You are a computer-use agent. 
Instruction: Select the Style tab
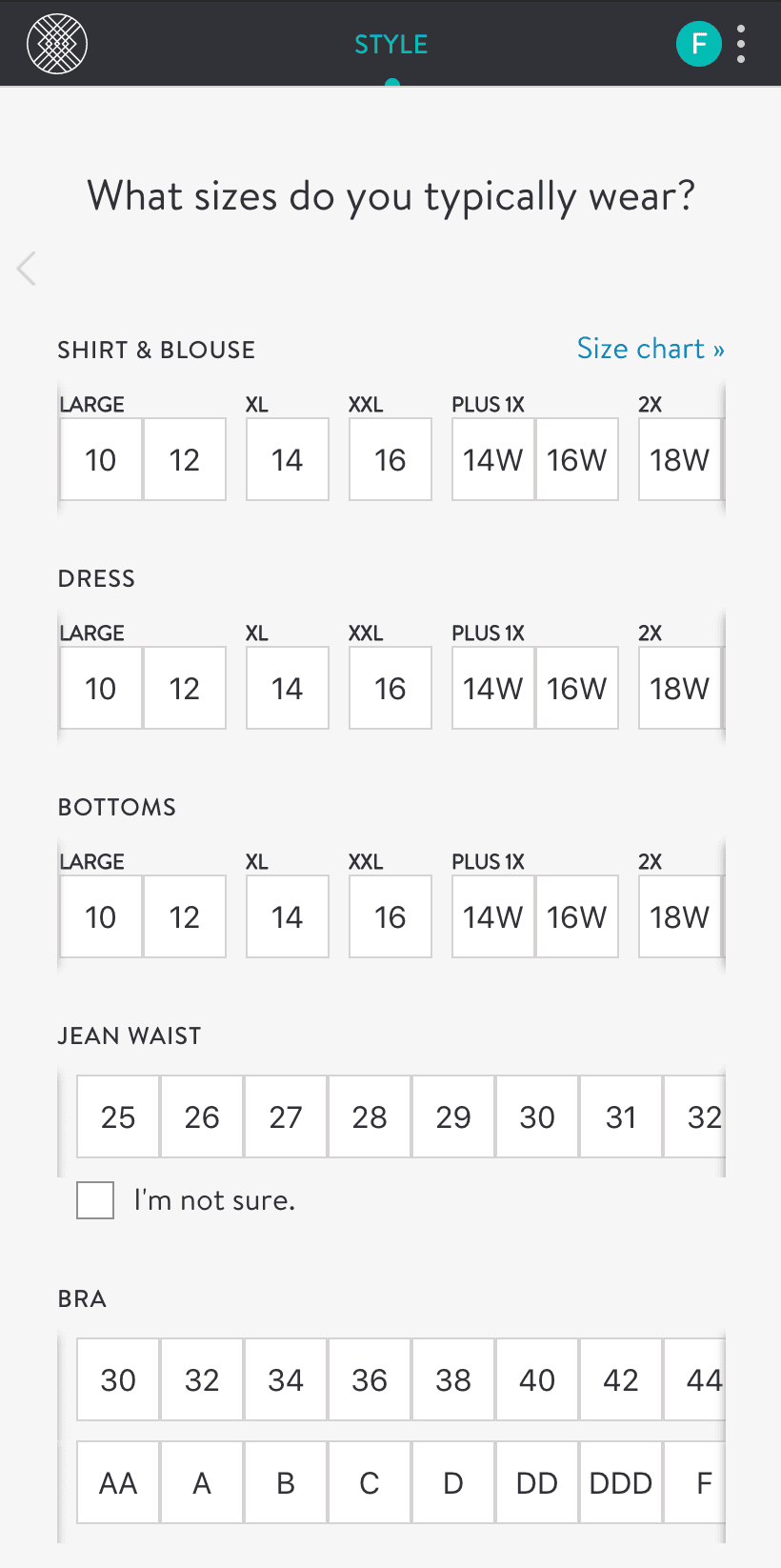[x=391, y=44]
